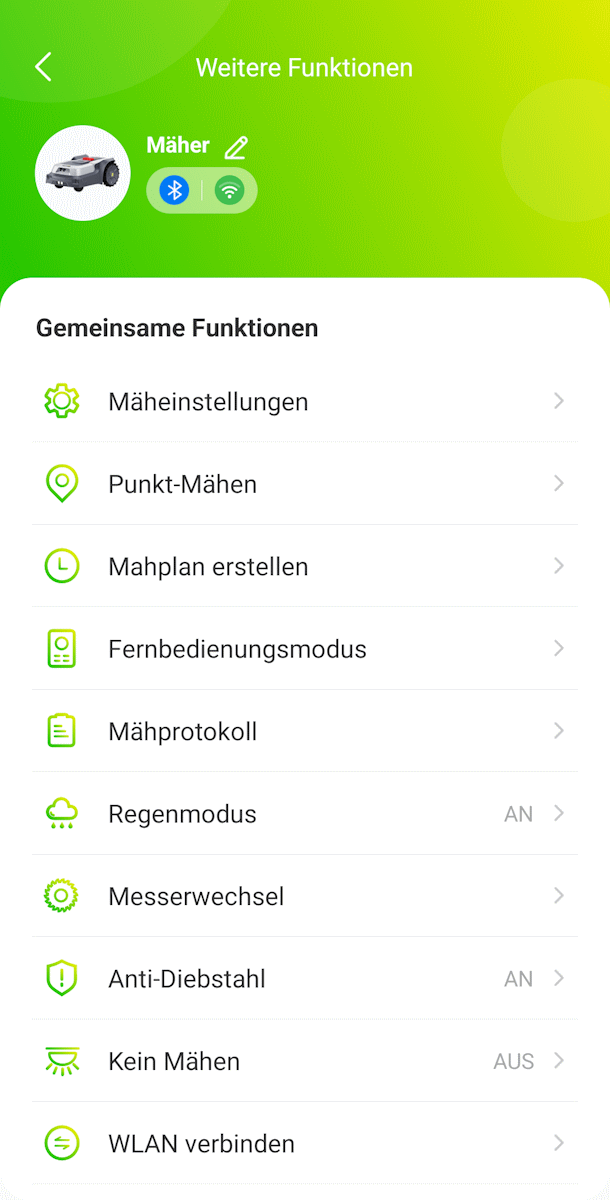Open Messerwechsel
This screenshot has height=1200, width=610.
305,896
